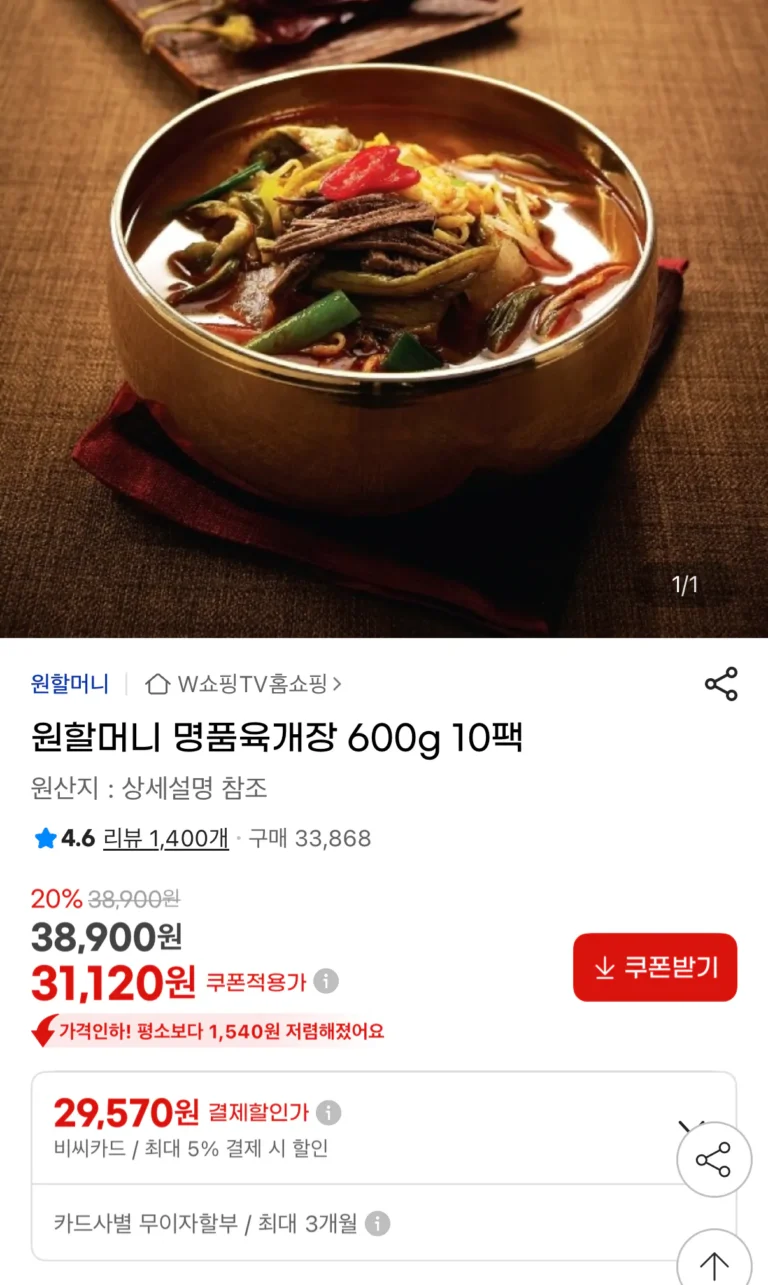This screenshot has height=1285, width=768.
Task: Show info about 쿠폰적용가 price
Action: coord(326,981)
